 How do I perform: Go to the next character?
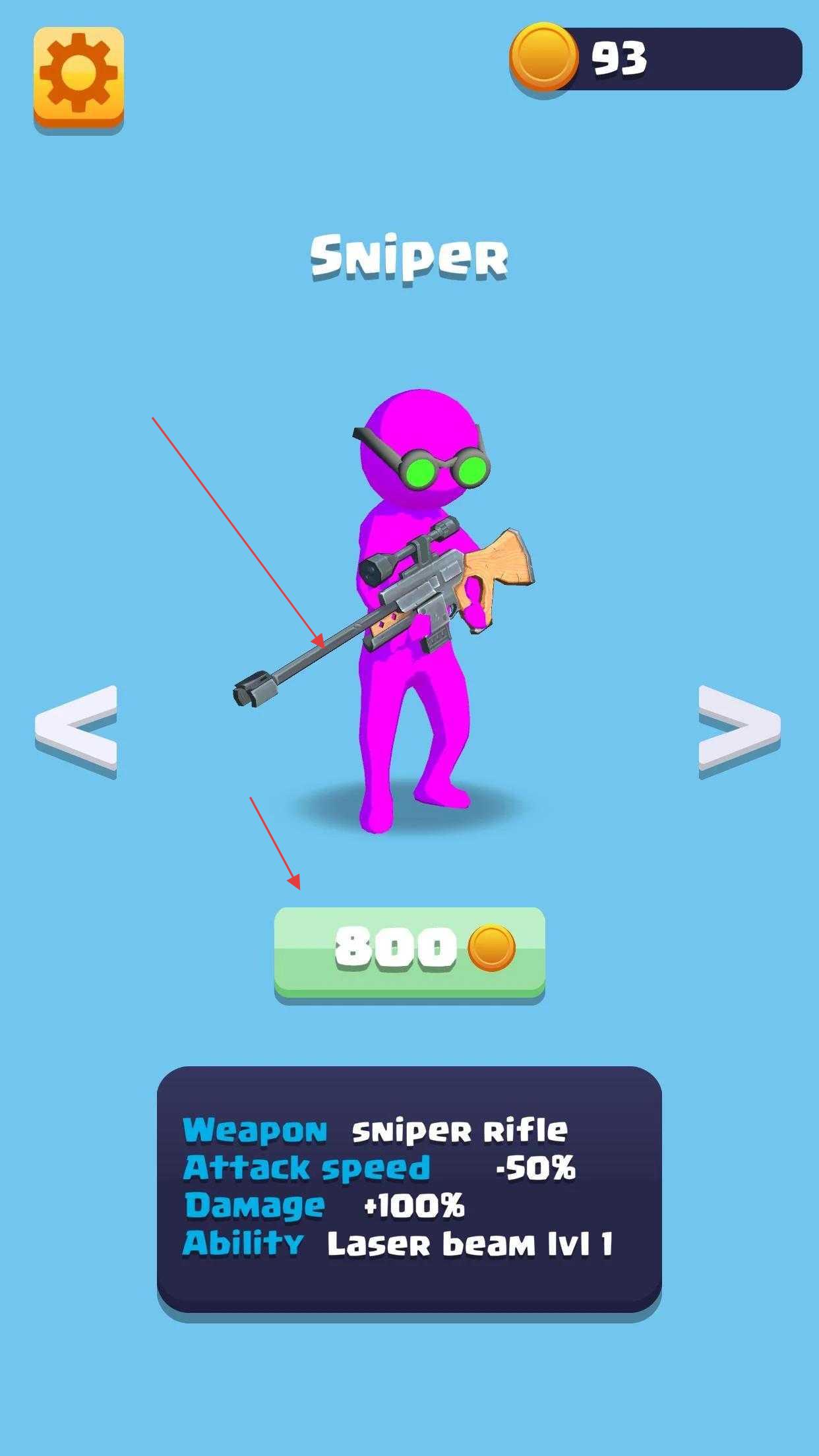tap(739, 731)
